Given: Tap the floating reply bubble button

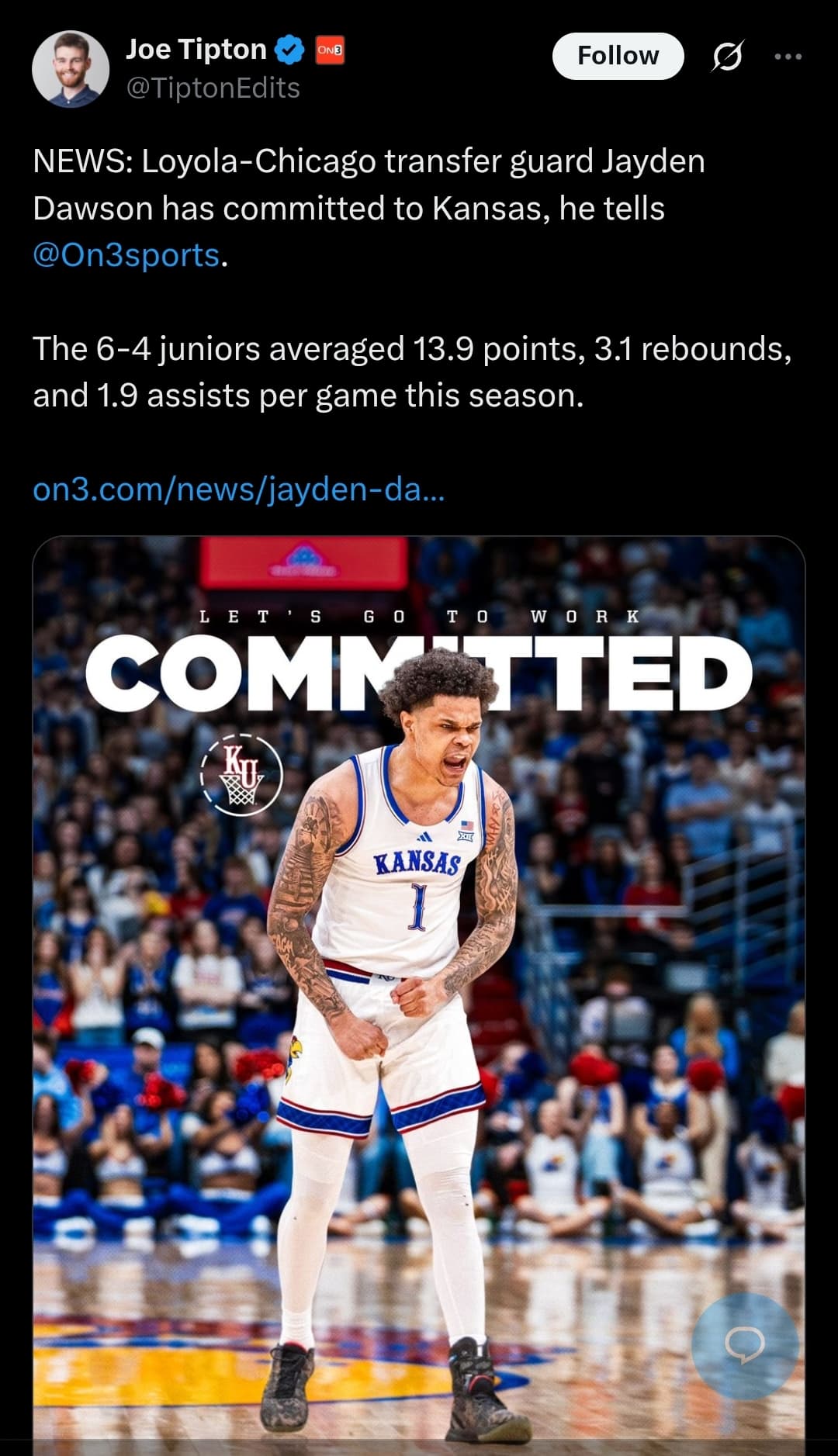Looking at the screenshot, I should pyautogui.click(x=745, y=1346).
